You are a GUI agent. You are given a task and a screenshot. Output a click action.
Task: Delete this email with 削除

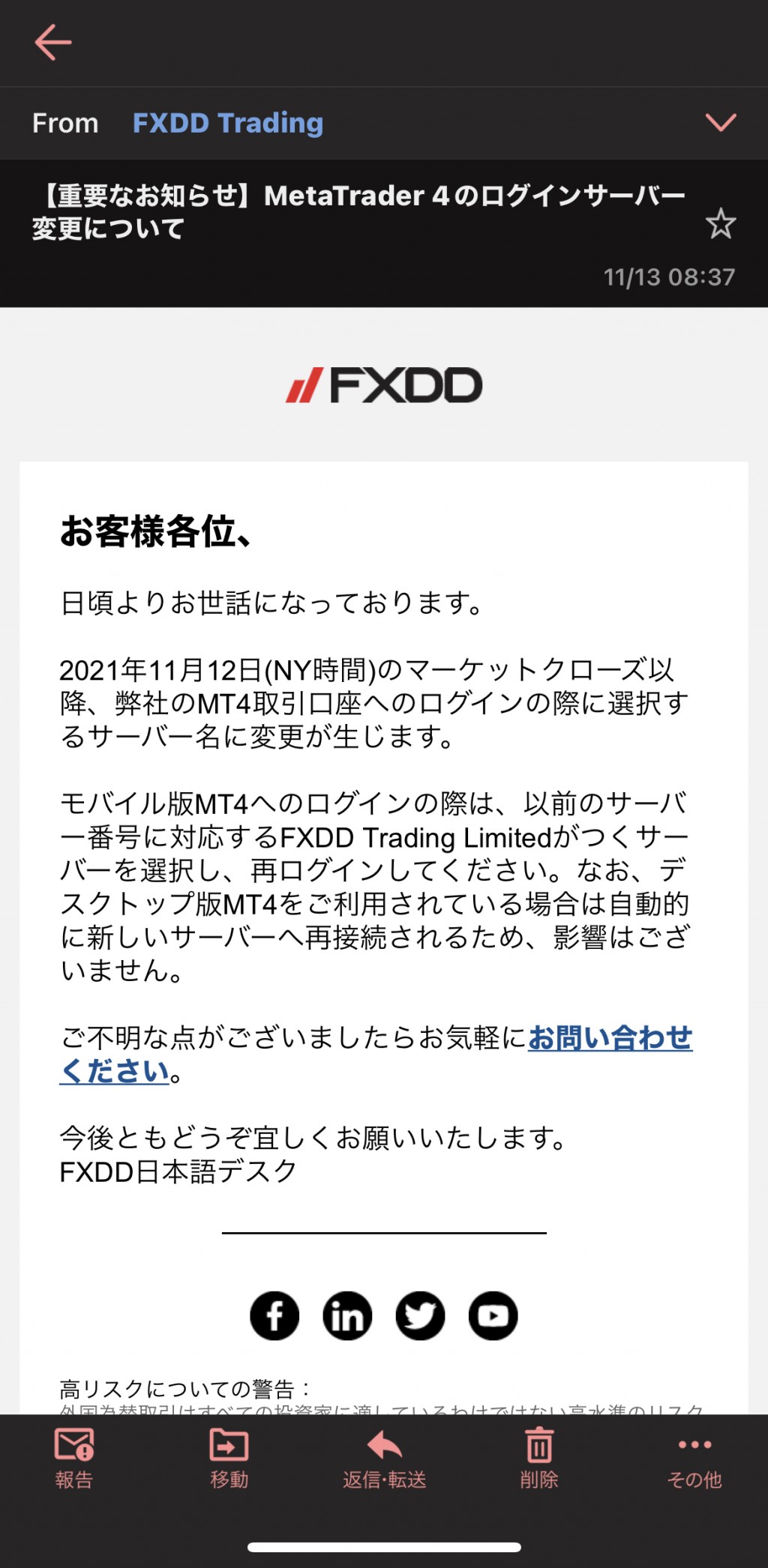538,1459
